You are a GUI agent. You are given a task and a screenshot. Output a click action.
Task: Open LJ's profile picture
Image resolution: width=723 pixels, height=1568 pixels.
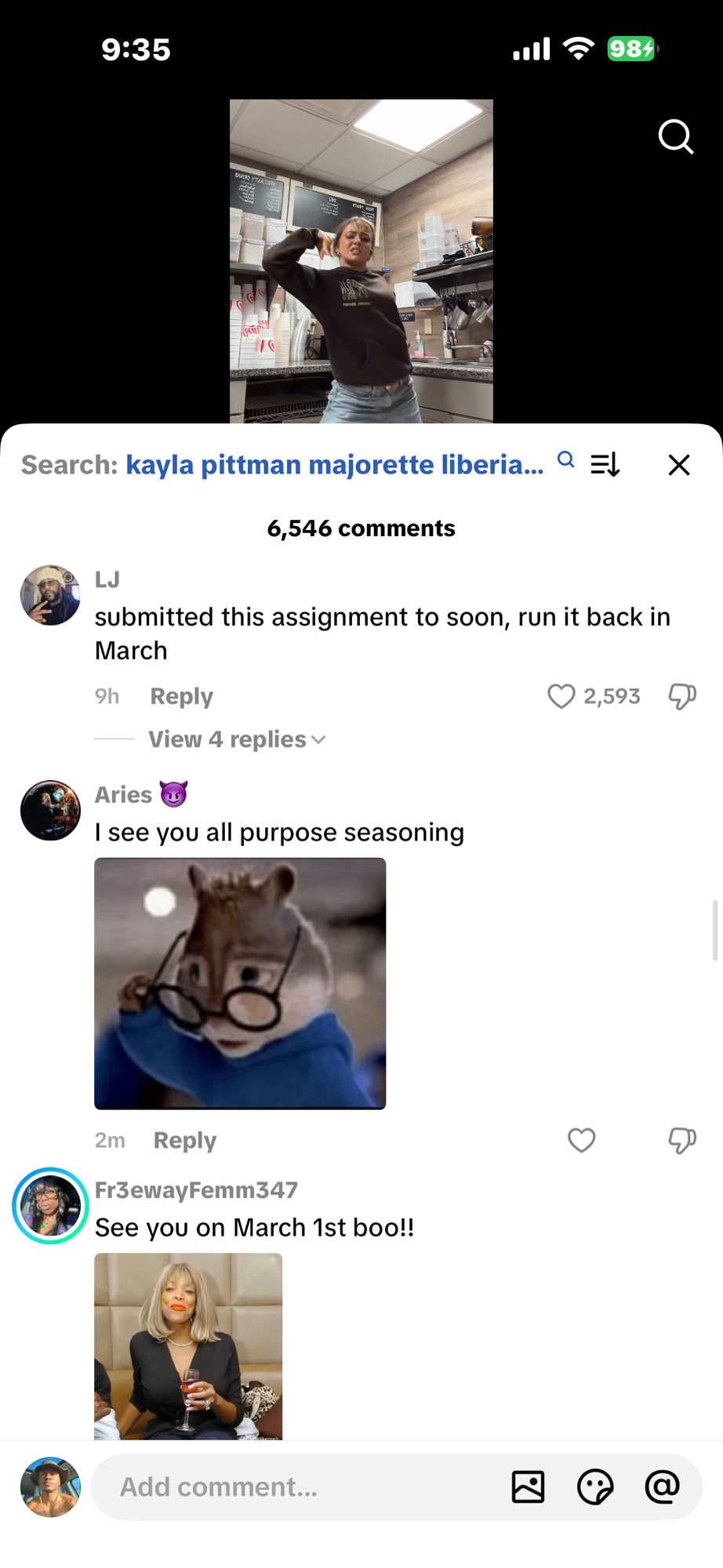(x=50, y=595)
